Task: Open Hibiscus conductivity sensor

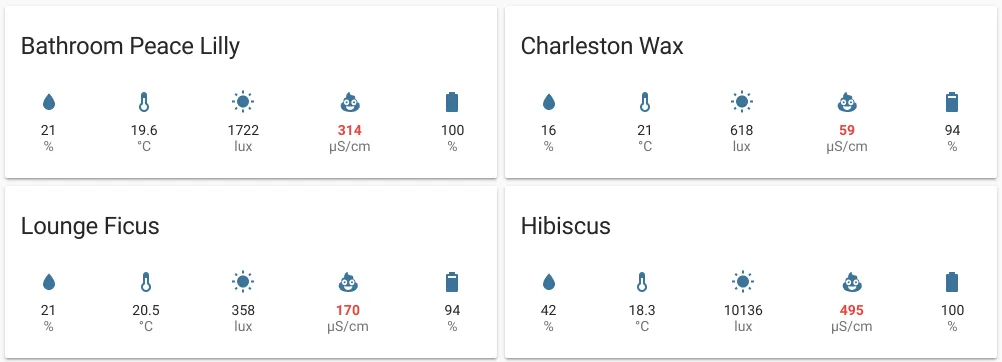Action: [851, 302]
